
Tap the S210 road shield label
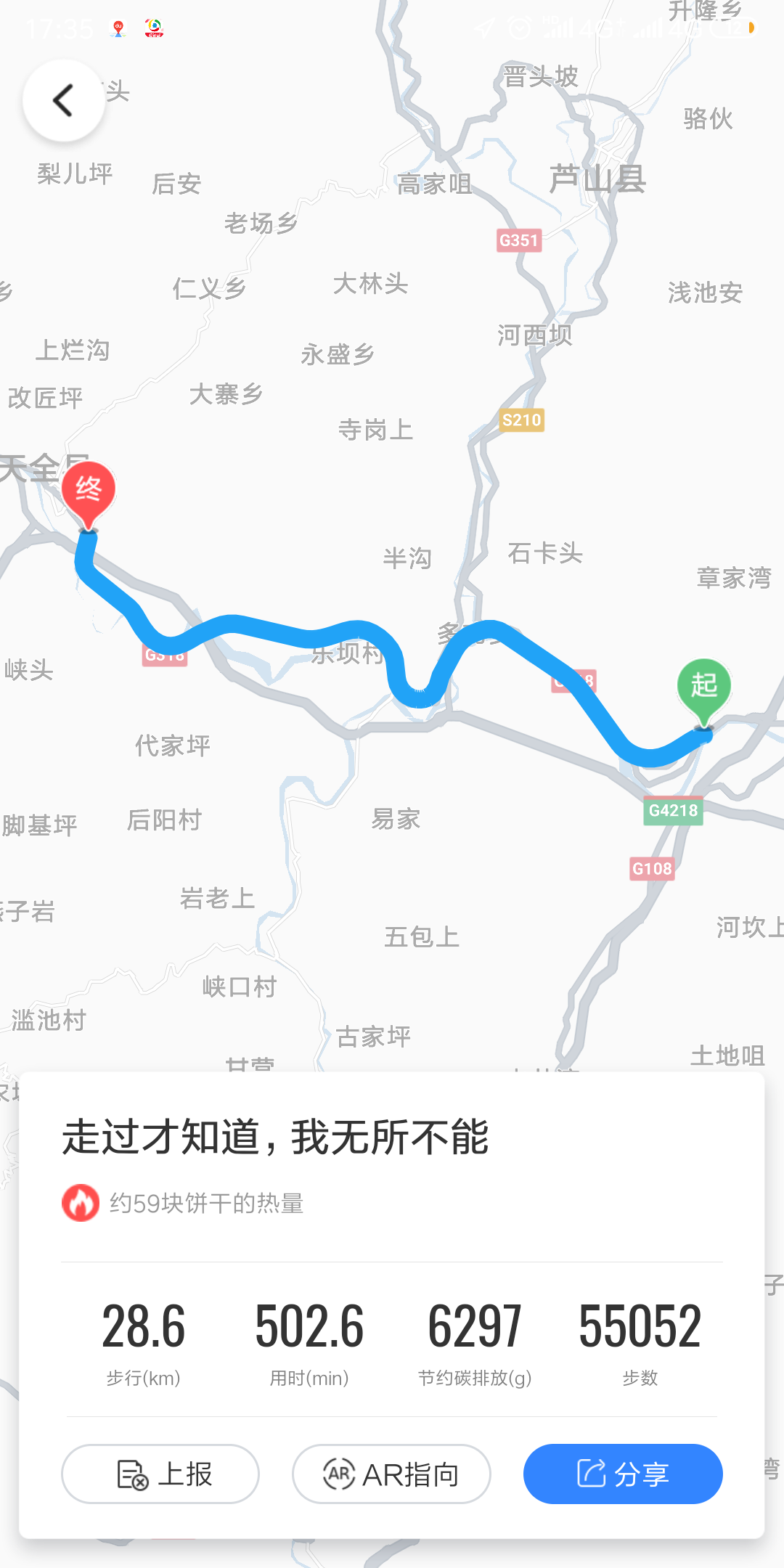[x=522, y=420]
